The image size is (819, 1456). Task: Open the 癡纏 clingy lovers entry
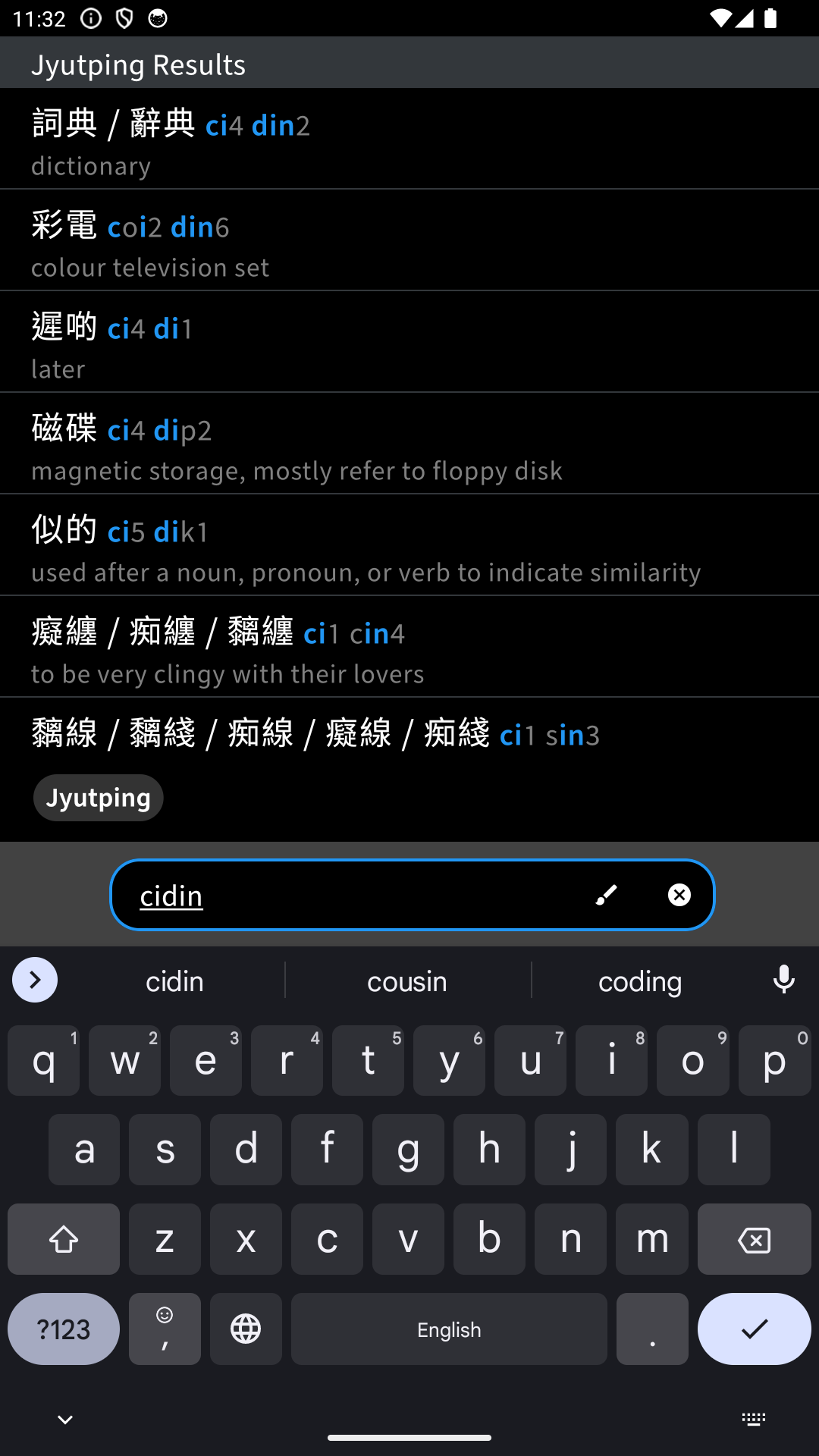pos(409,647)
